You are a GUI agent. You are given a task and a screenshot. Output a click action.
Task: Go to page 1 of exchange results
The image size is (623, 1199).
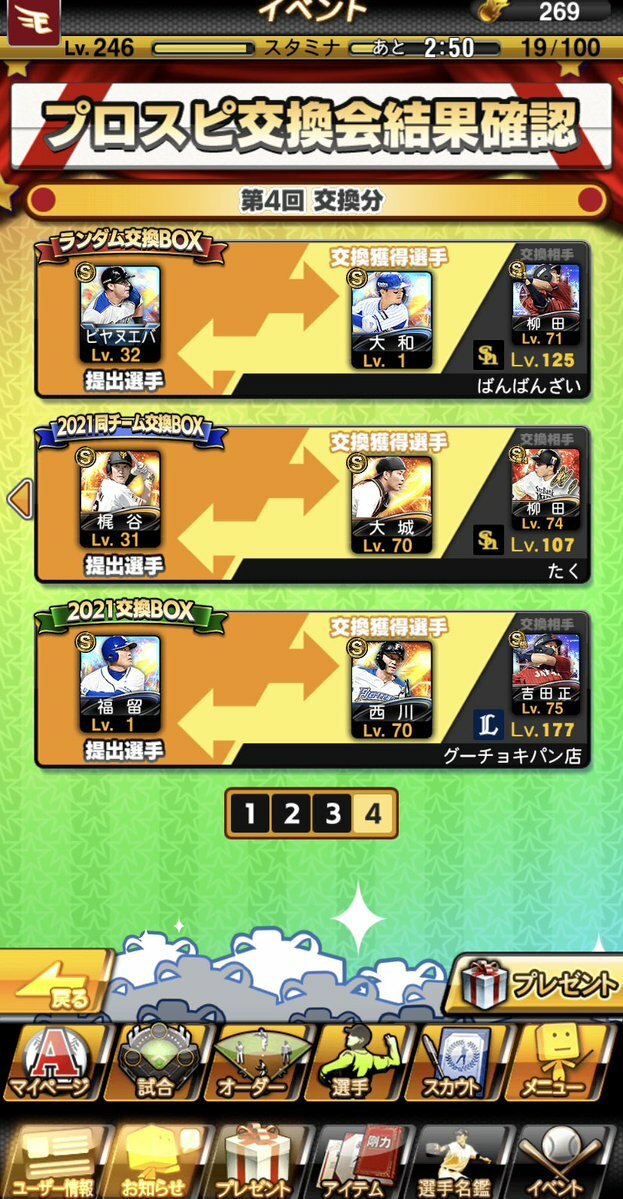[x=250, y=815]
